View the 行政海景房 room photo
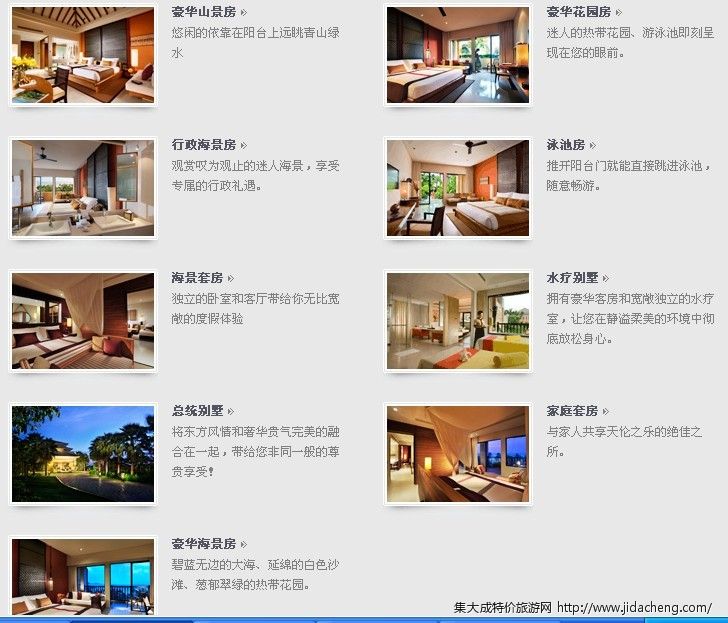This screenshot has width=728, height=623. [x=83, y=188]
